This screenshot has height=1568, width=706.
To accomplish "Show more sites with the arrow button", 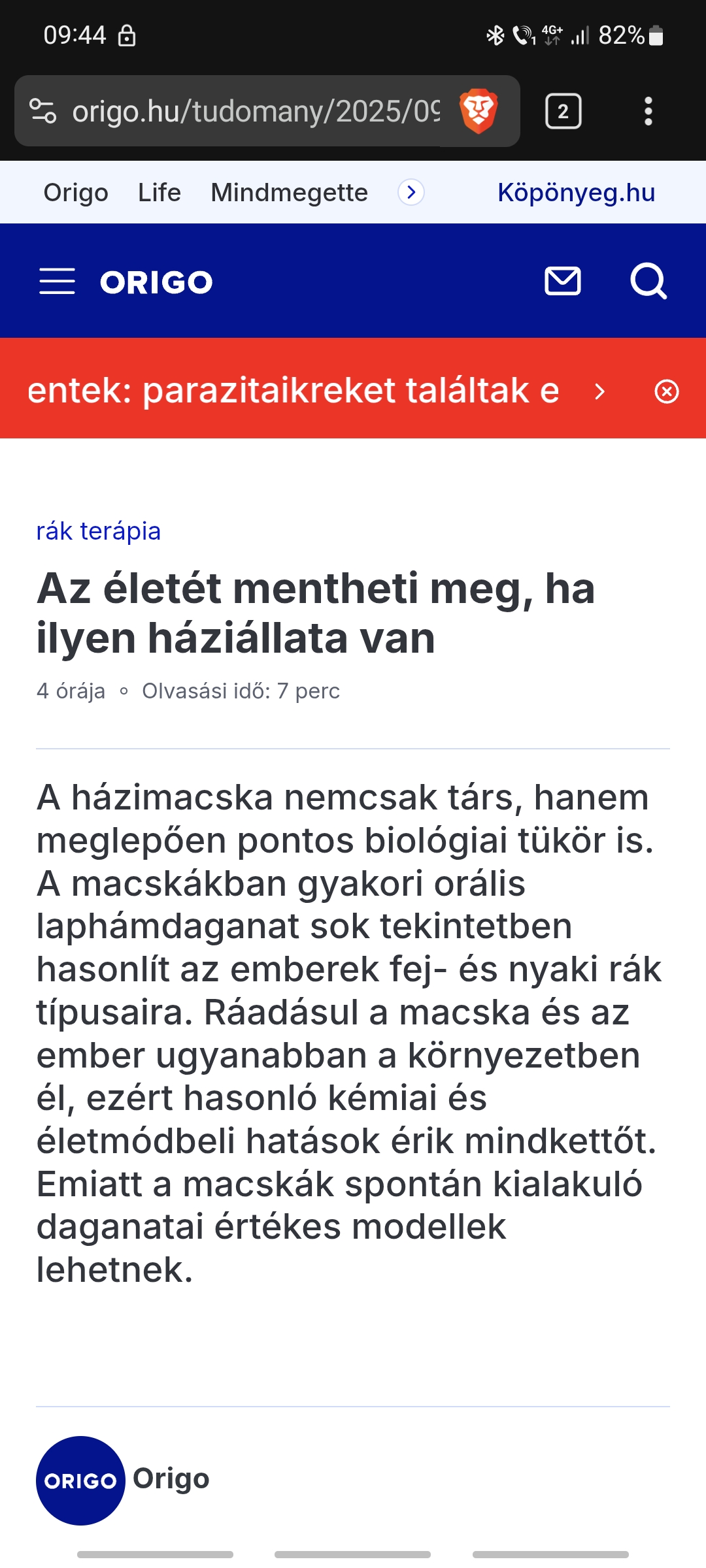I will coord(411,192).
